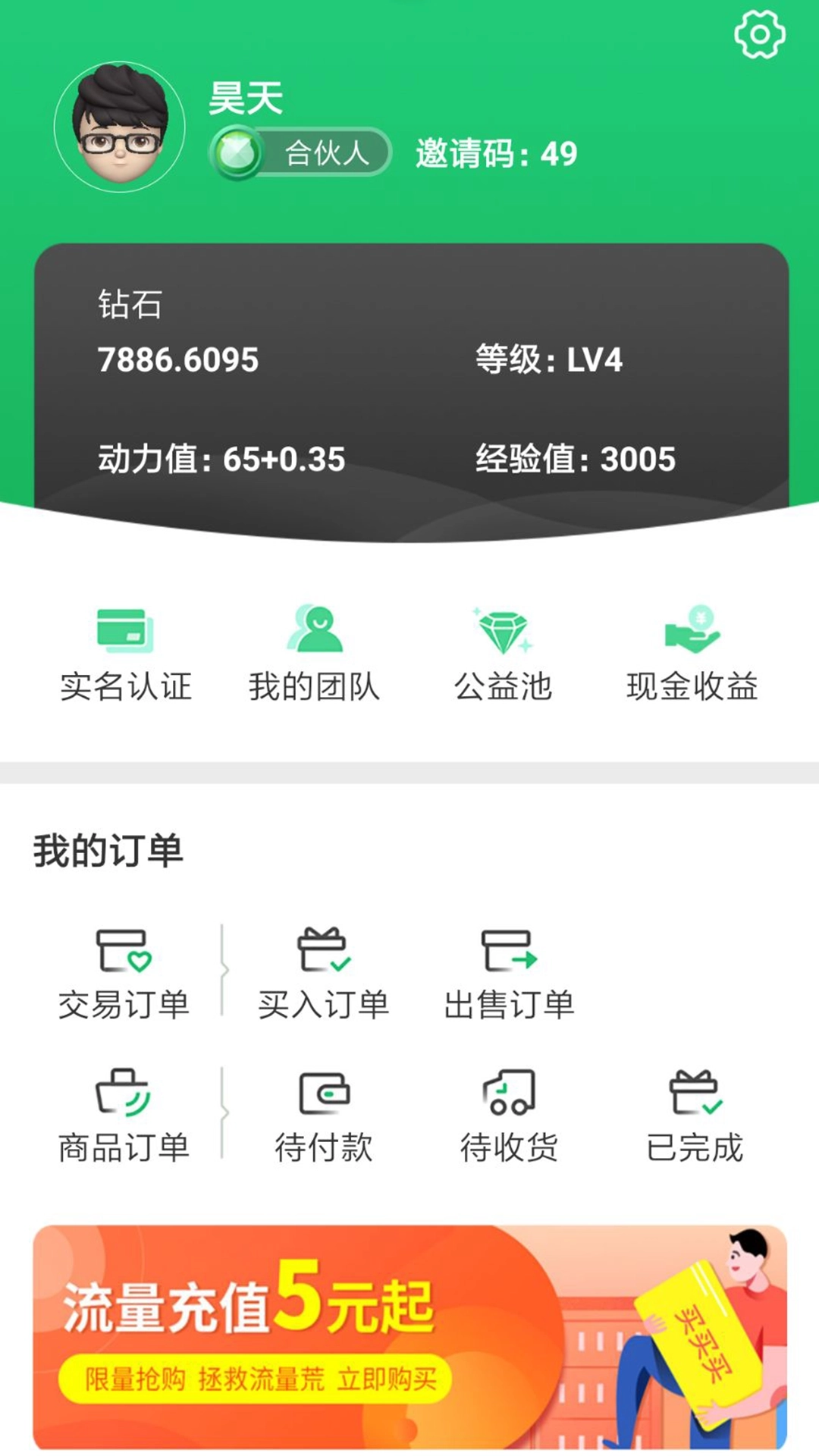Select the 待付款 wallet icon
The width and height of the screenshot is (819, 1456).
point(325,1092)
